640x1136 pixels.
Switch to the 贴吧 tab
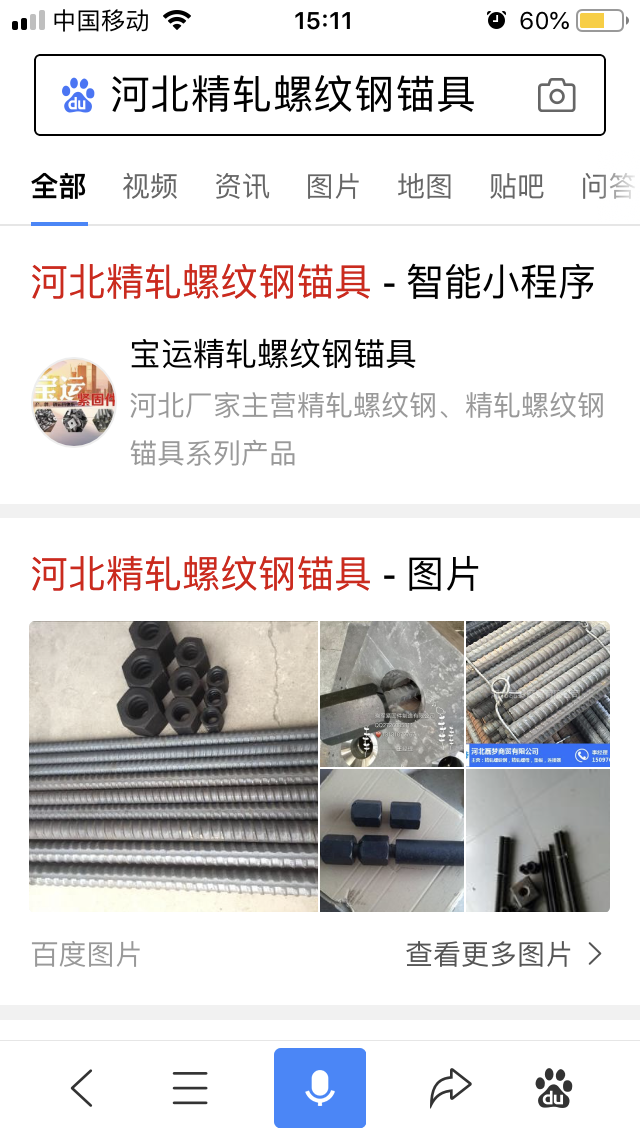coord(516,186)
